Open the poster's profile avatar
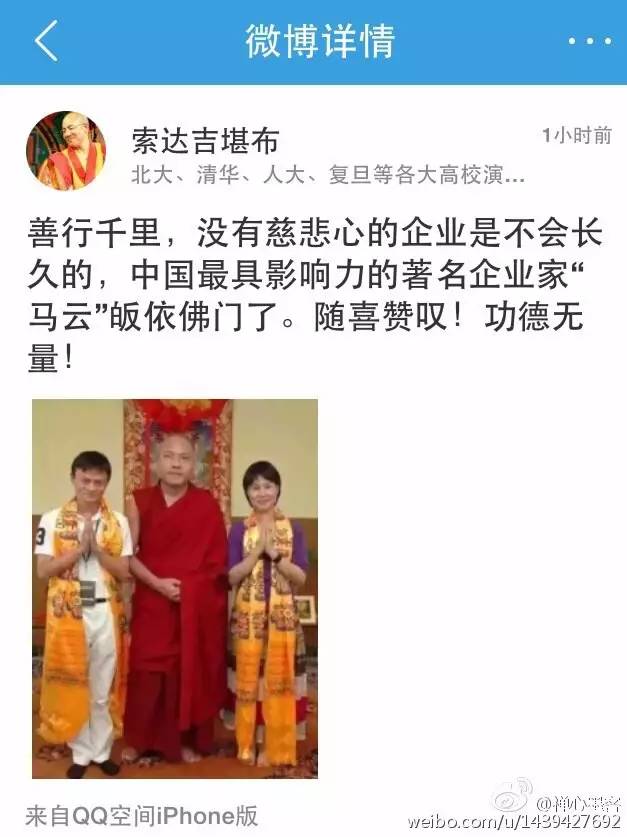This screenshot has height=837, width=627. 65,151
